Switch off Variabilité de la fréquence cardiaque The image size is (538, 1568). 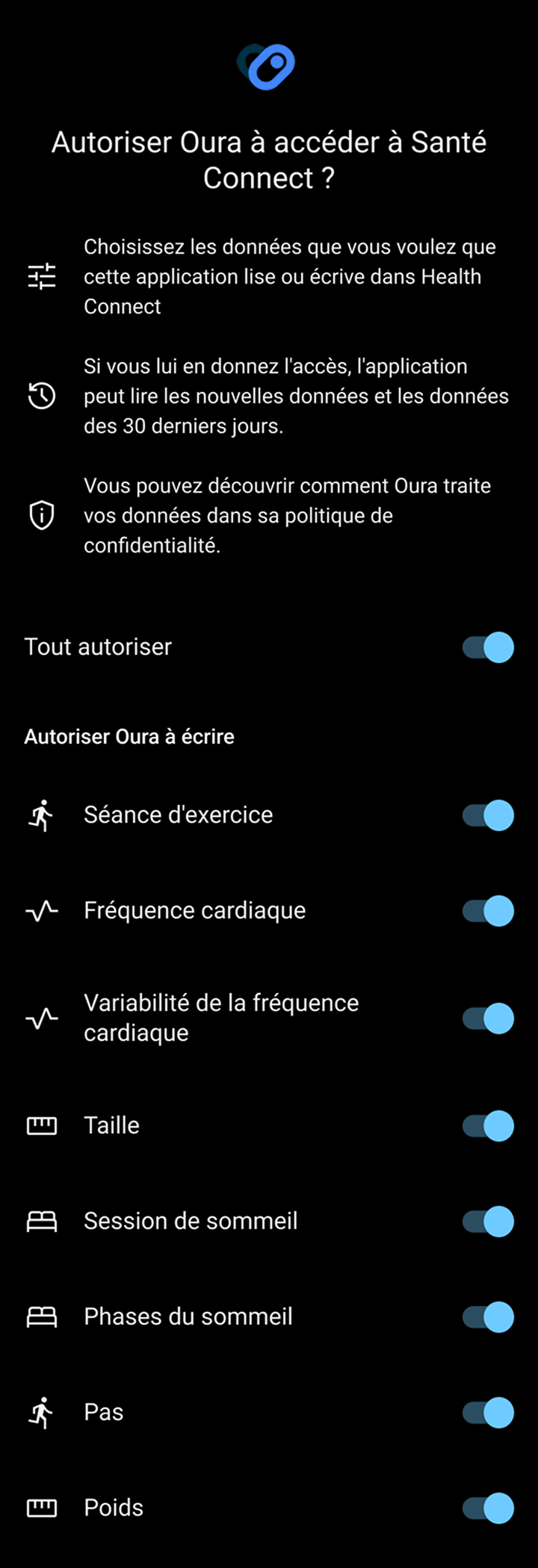coord(488,1018)
